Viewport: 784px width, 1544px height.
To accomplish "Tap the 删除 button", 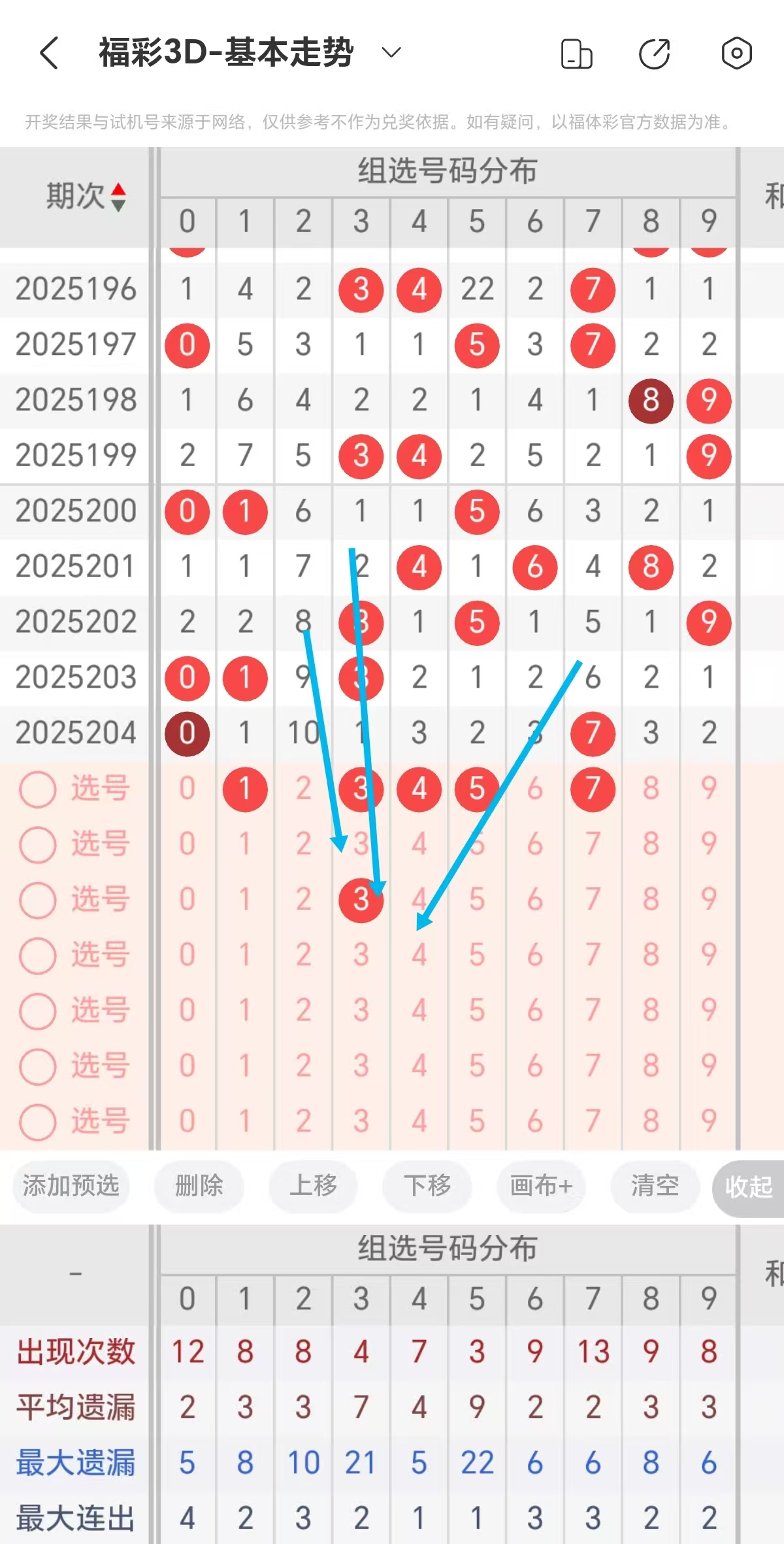I will 199,1187.
